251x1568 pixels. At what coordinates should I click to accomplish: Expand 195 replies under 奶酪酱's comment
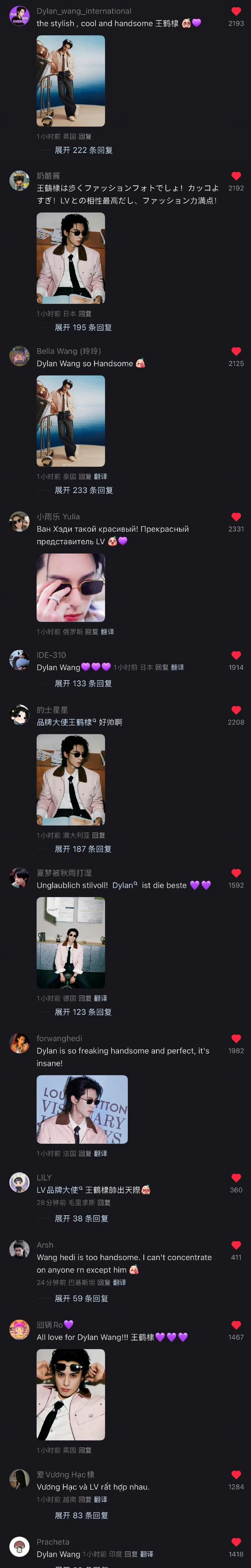(83, 327)
